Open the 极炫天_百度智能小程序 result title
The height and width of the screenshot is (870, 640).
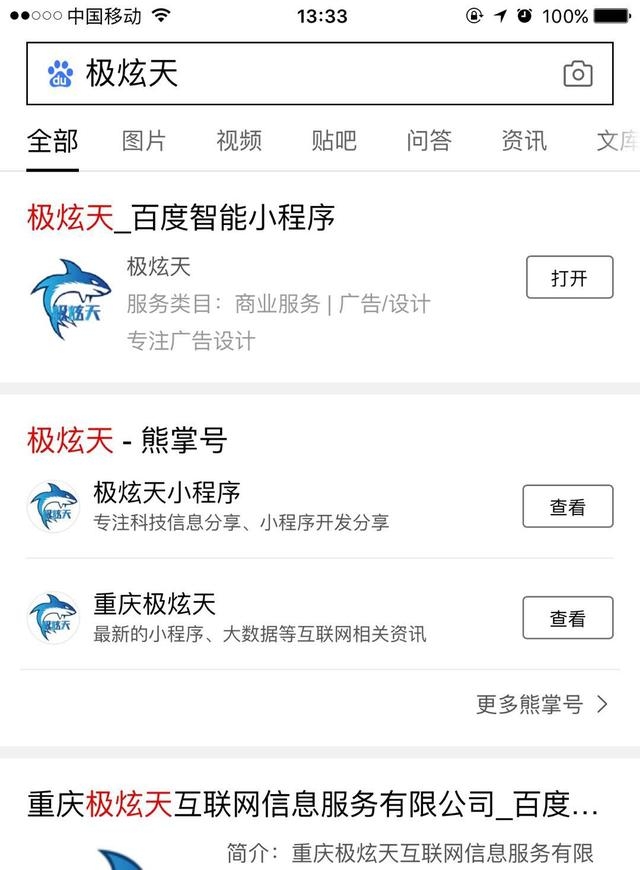point(181,217)
